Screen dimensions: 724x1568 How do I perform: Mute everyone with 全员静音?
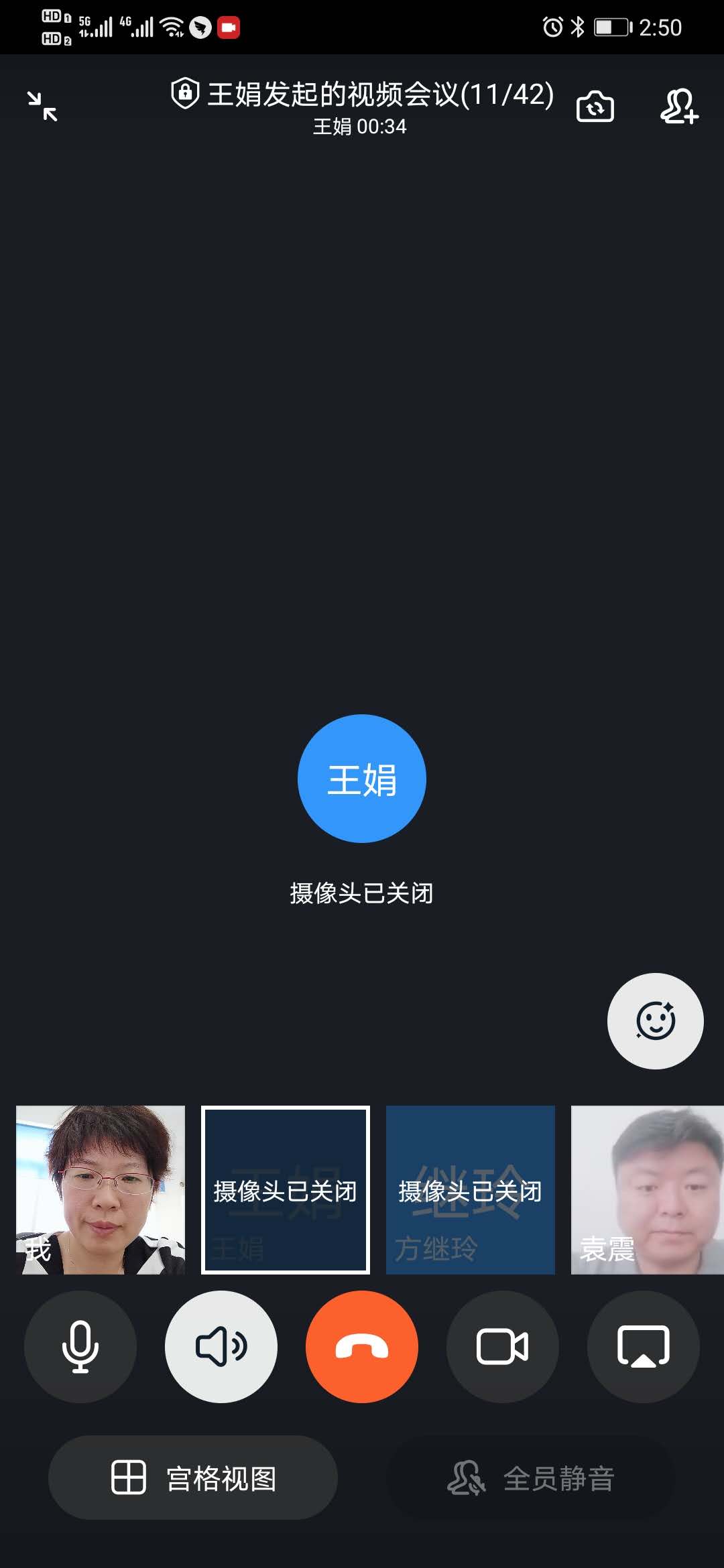click(531, 1479)
